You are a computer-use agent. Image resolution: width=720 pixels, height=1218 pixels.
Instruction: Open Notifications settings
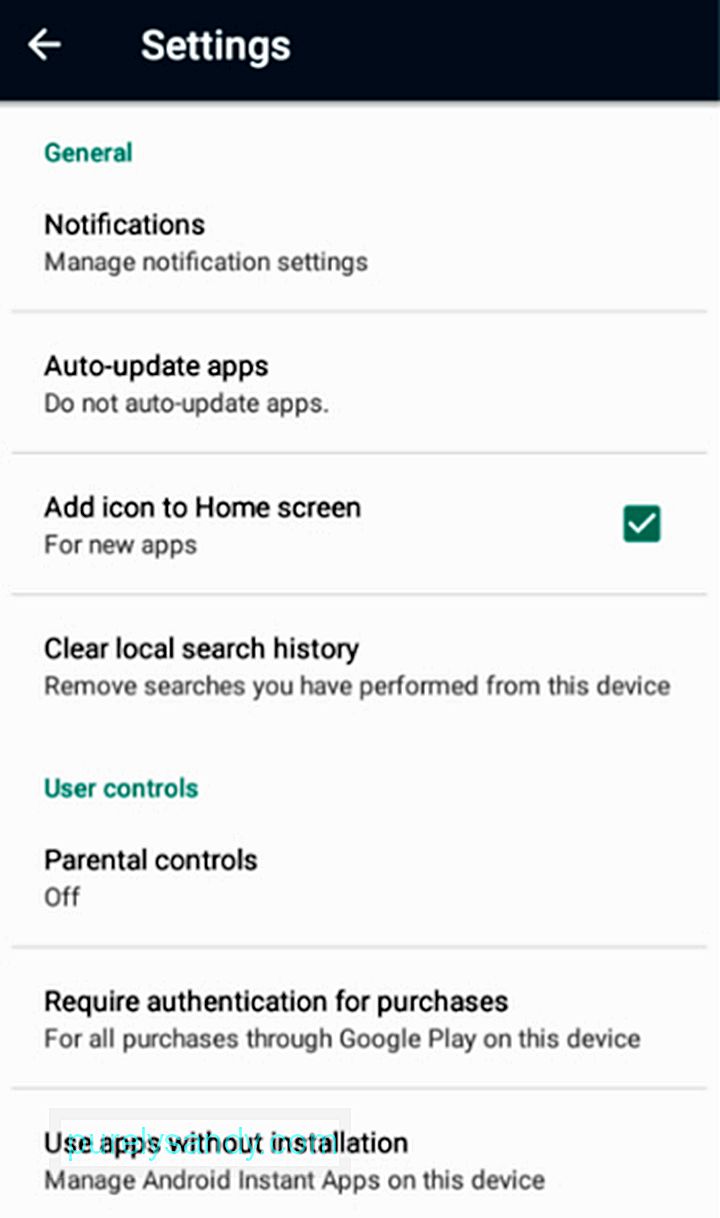pos(360,242)
